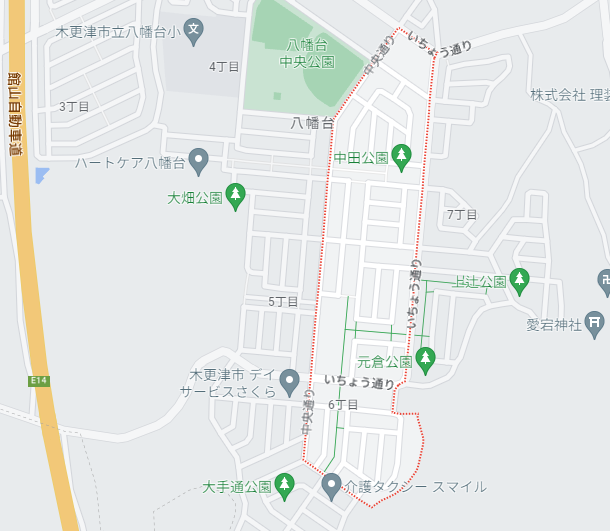This screenshot has width=610, height=531.
Task: Select the 上辻公園 park pin
Action: click(x=519, y=281)
